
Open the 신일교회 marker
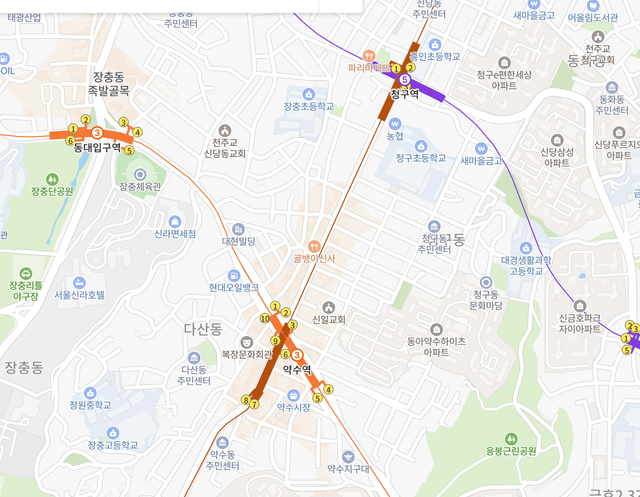point(329,306)
